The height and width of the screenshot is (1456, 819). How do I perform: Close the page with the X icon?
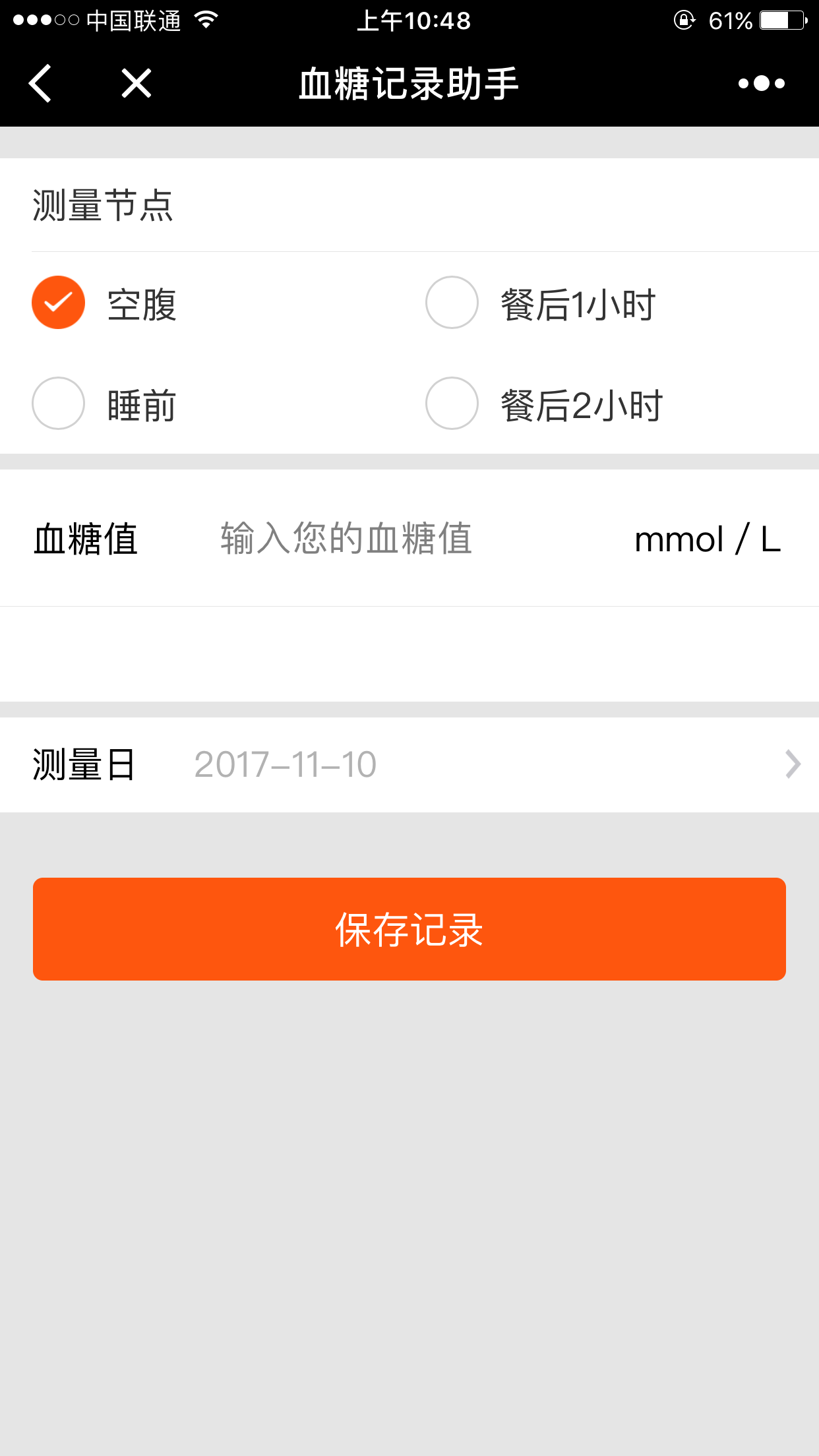(136, 84)
